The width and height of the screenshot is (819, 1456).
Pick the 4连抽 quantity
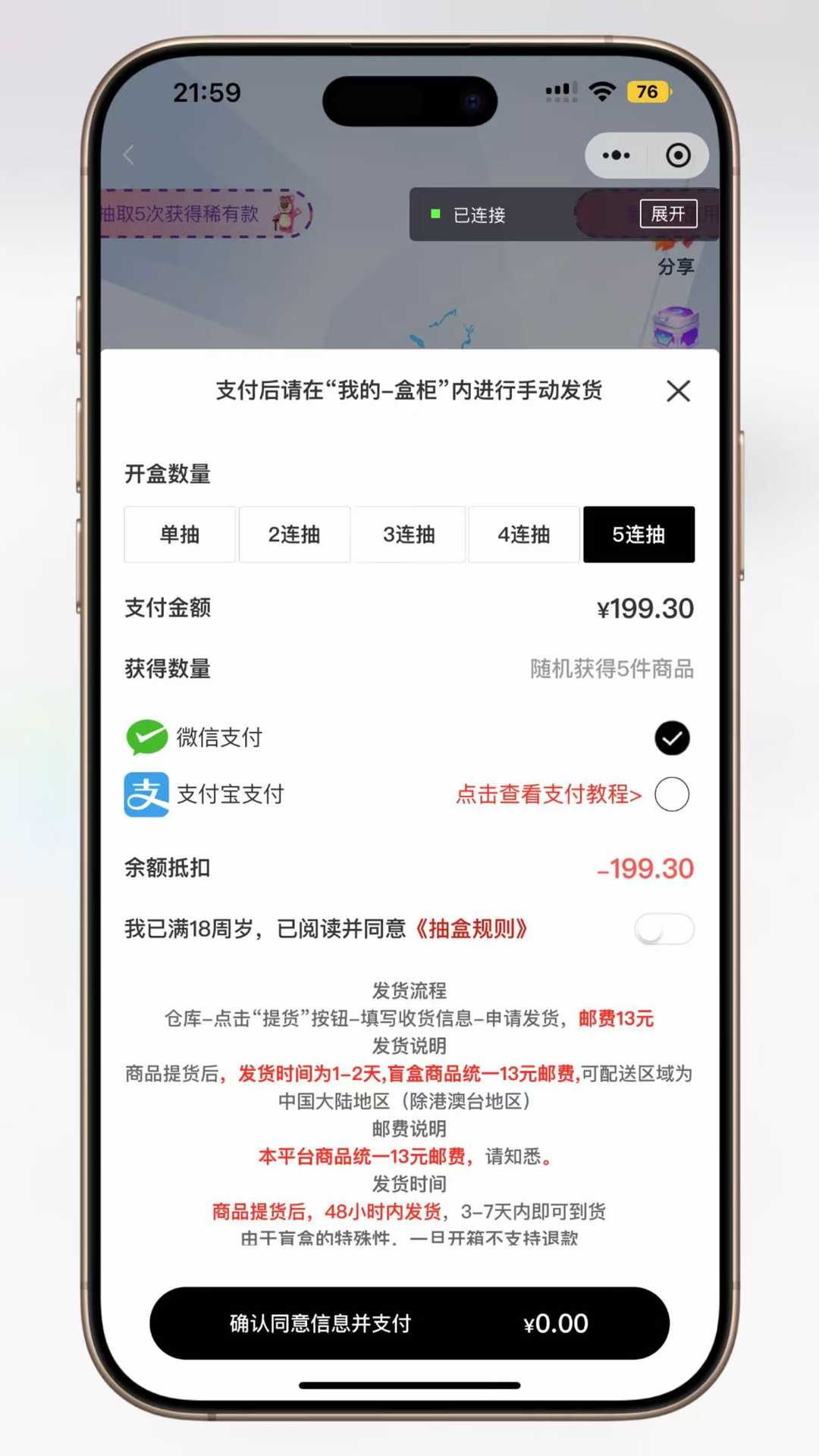pos(524,535)
